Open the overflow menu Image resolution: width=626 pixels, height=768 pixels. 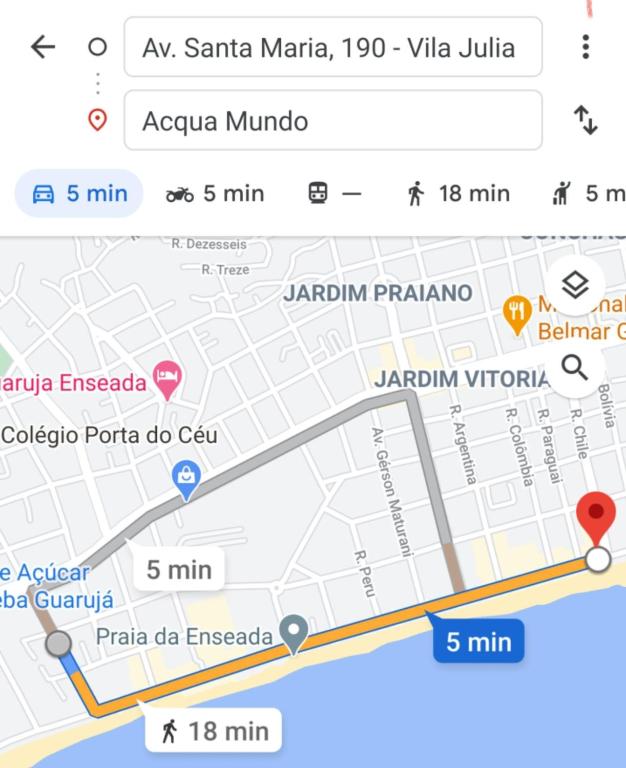[585, 47]
